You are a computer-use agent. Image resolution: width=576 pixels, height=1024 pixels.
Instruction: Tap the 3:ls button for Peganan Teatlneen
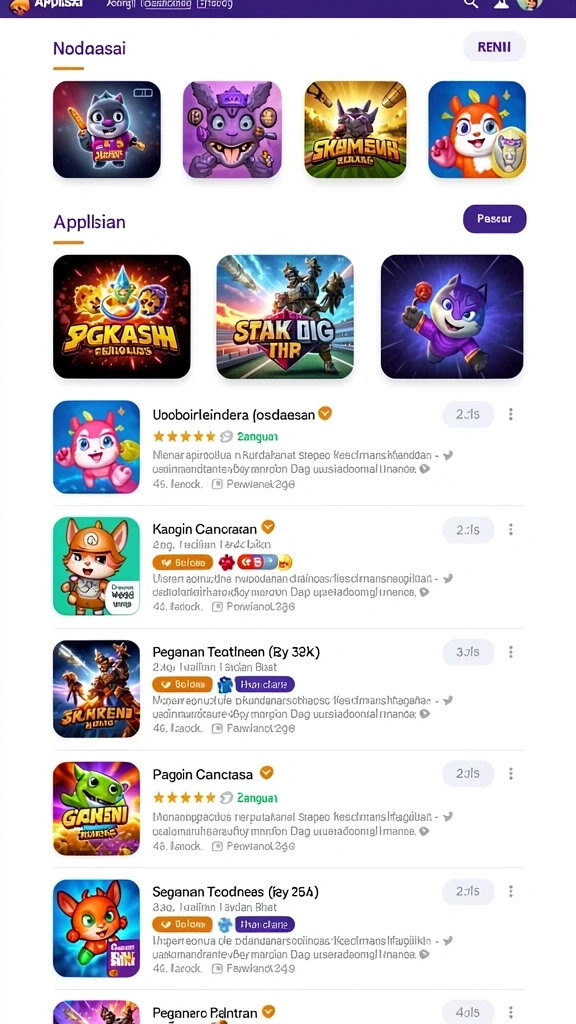(468, 652)
